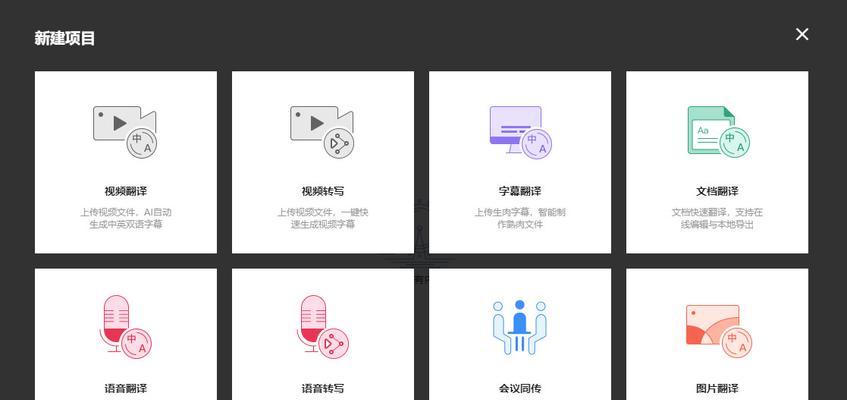Select the 图片翻译 card

tap(717, 335)
